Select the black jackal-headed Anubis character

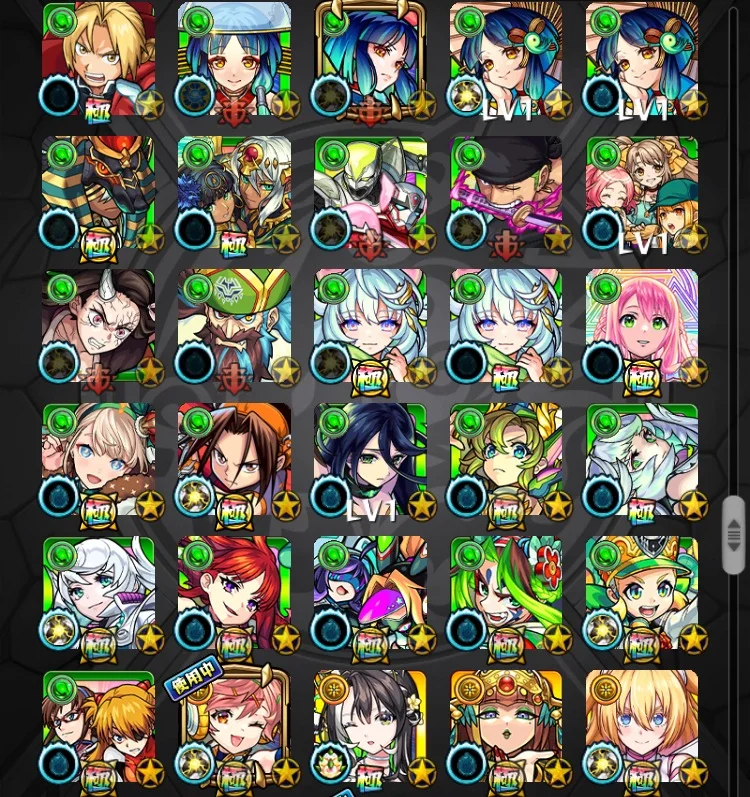[x=98, y=192]
